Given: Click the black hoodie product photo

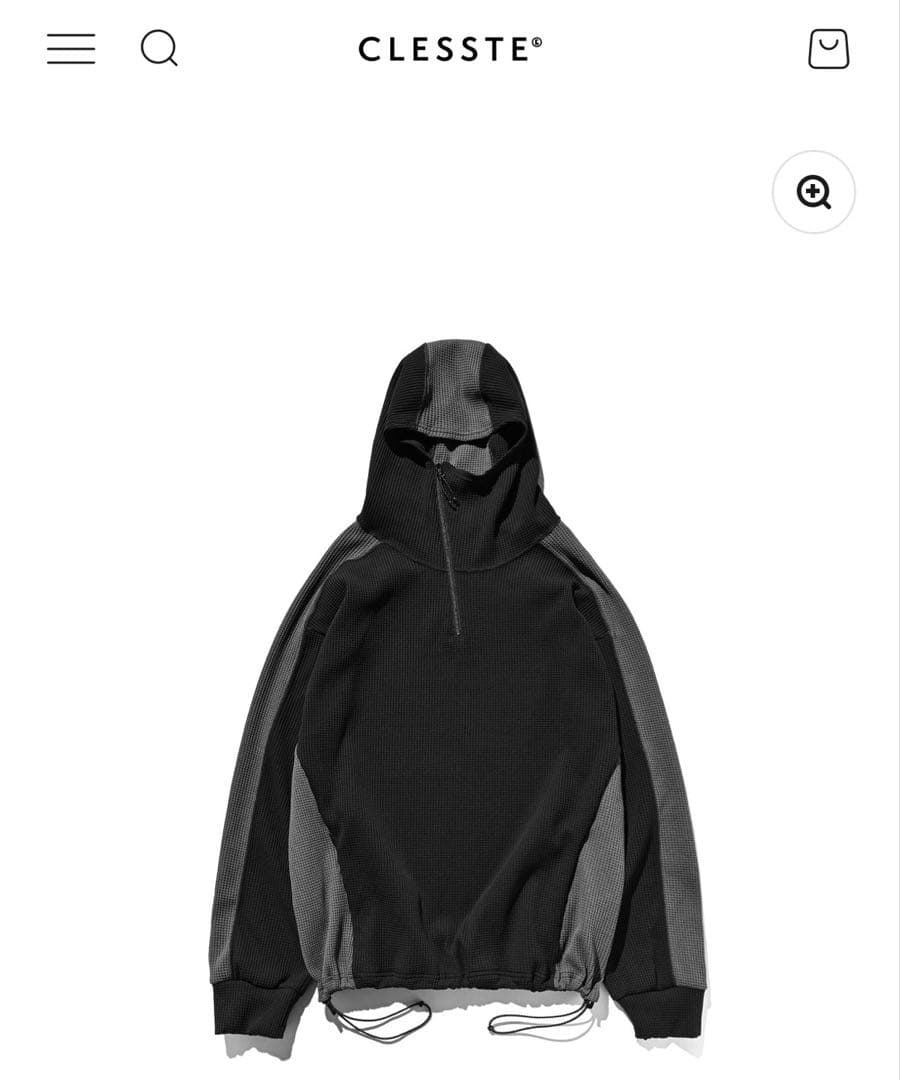Looking at the screenshot, I should click(x=450, y=700).
